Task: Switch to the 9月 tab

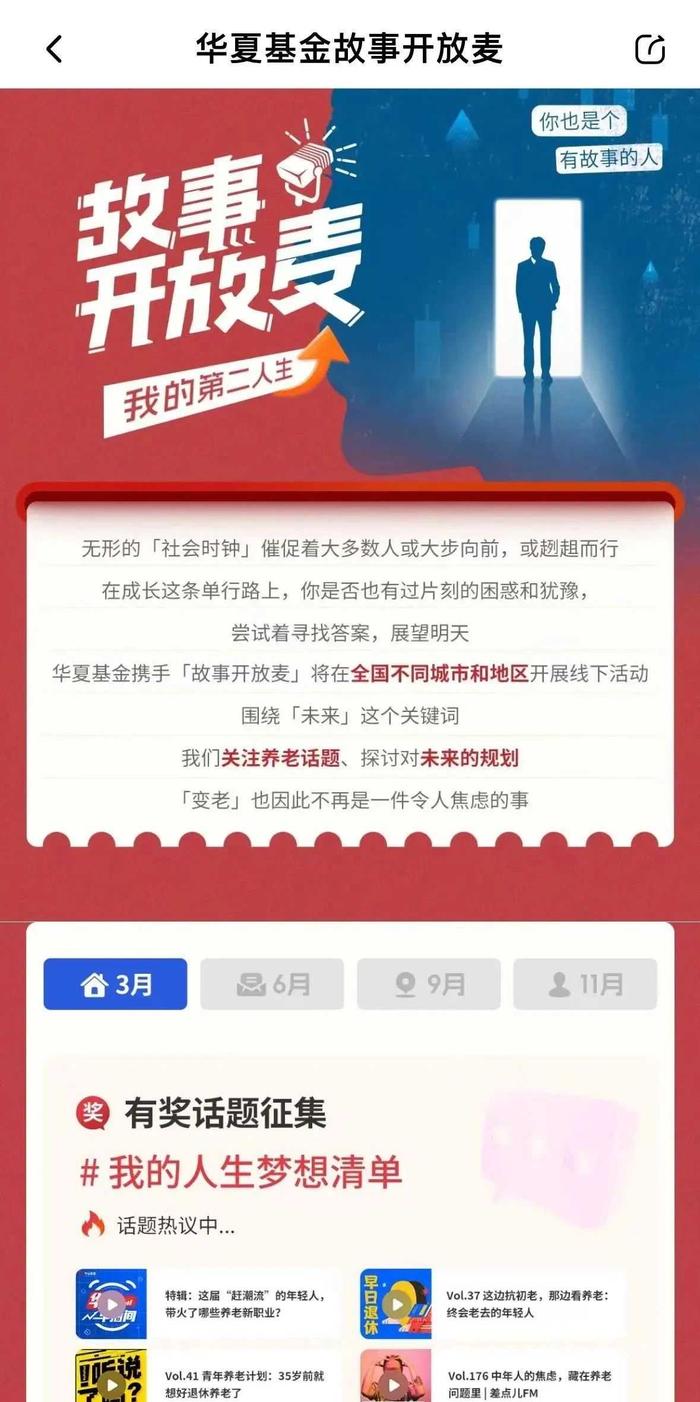Action: [429, 984]
